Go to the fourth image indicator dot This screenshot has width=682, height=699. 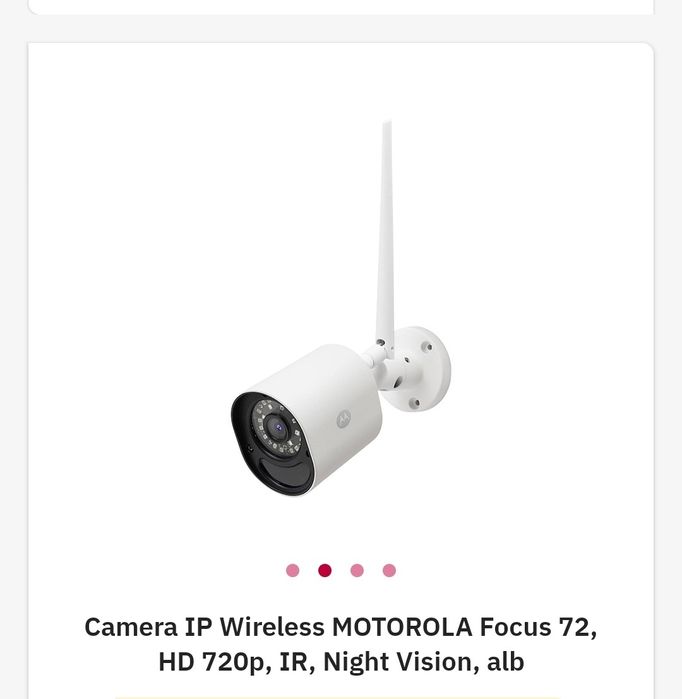pyautogui.click(x=389, y=571)
